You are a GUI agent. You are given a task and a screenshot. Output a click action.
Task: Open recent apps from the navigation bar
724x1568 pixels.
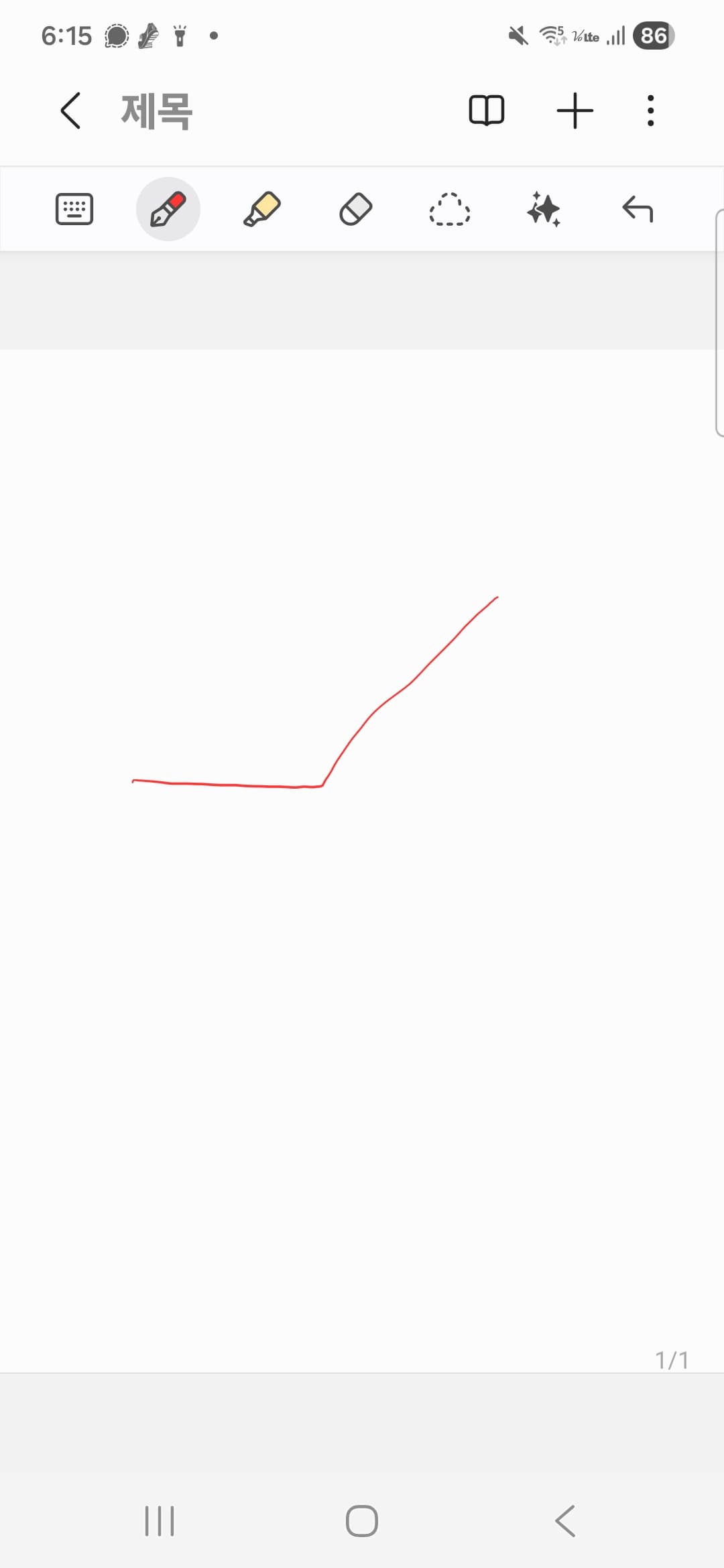point(160,1521)
